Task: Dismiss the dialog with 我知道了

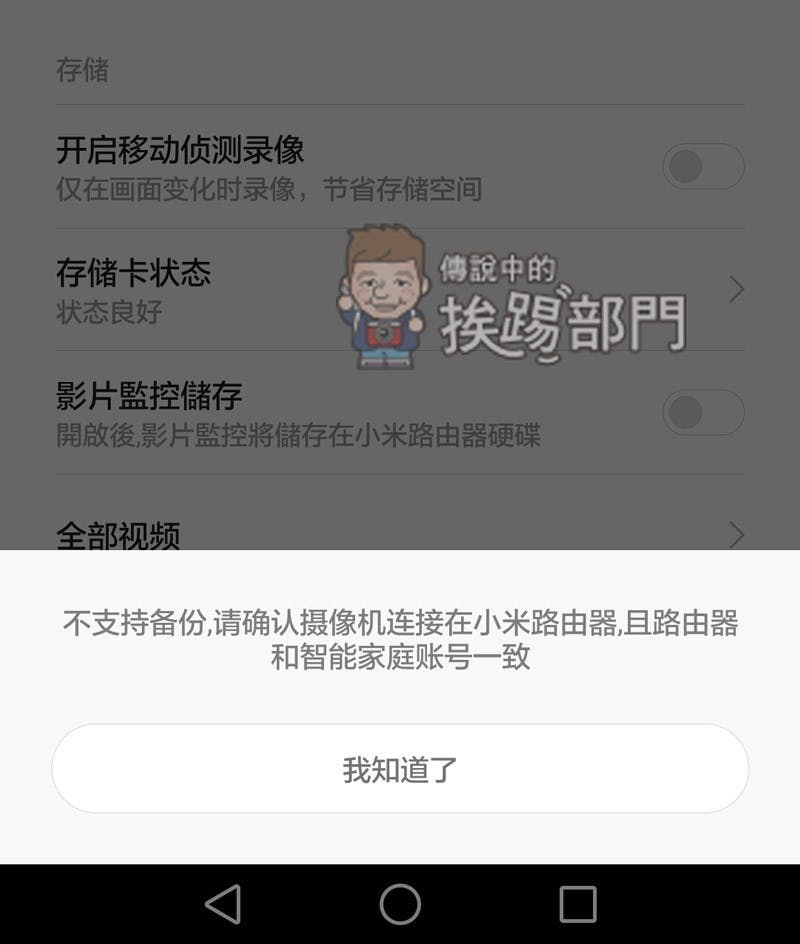Action: pos(400,769)
